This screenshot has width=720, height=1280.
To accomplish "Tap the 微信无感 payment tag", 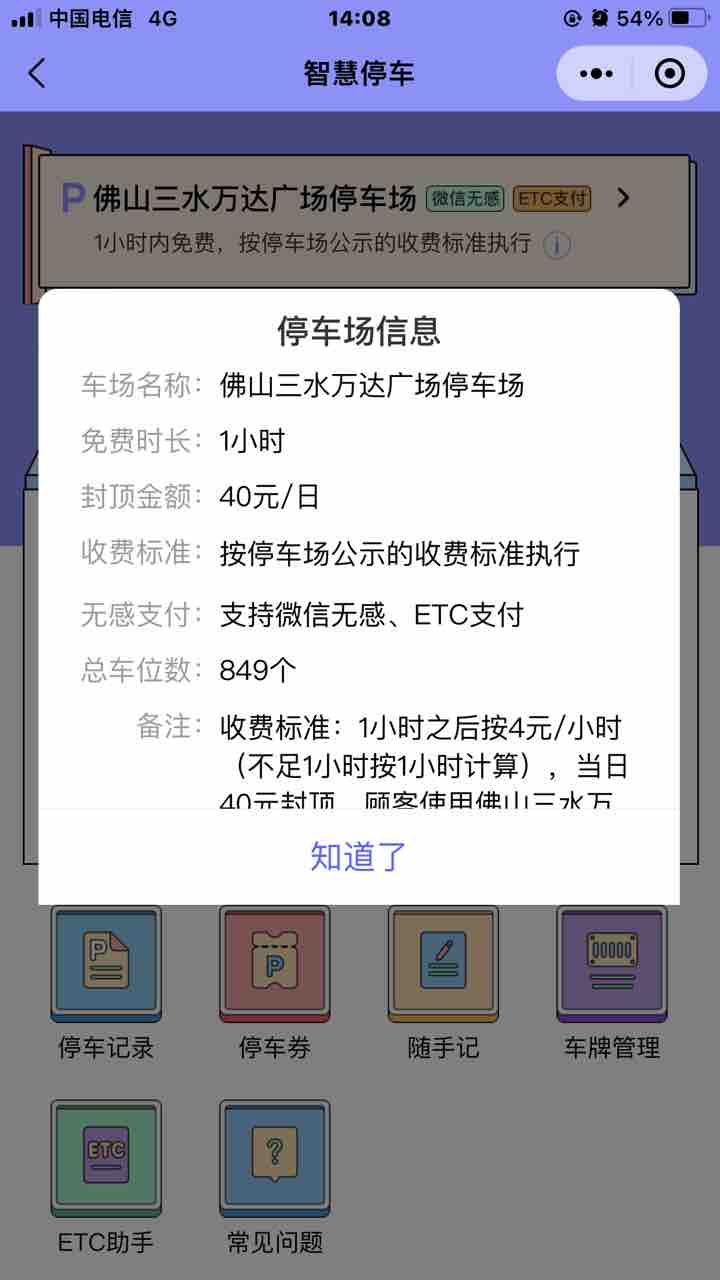I will click(x=466, y=200).
